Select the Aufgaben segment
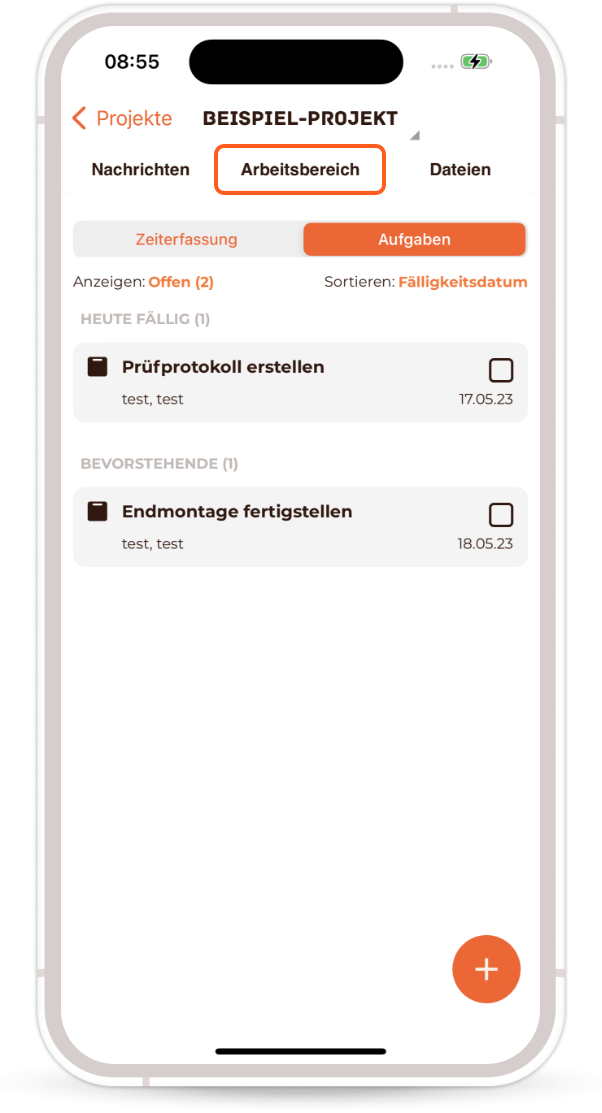Screen dimensions: 602x1113 point(414,240)
